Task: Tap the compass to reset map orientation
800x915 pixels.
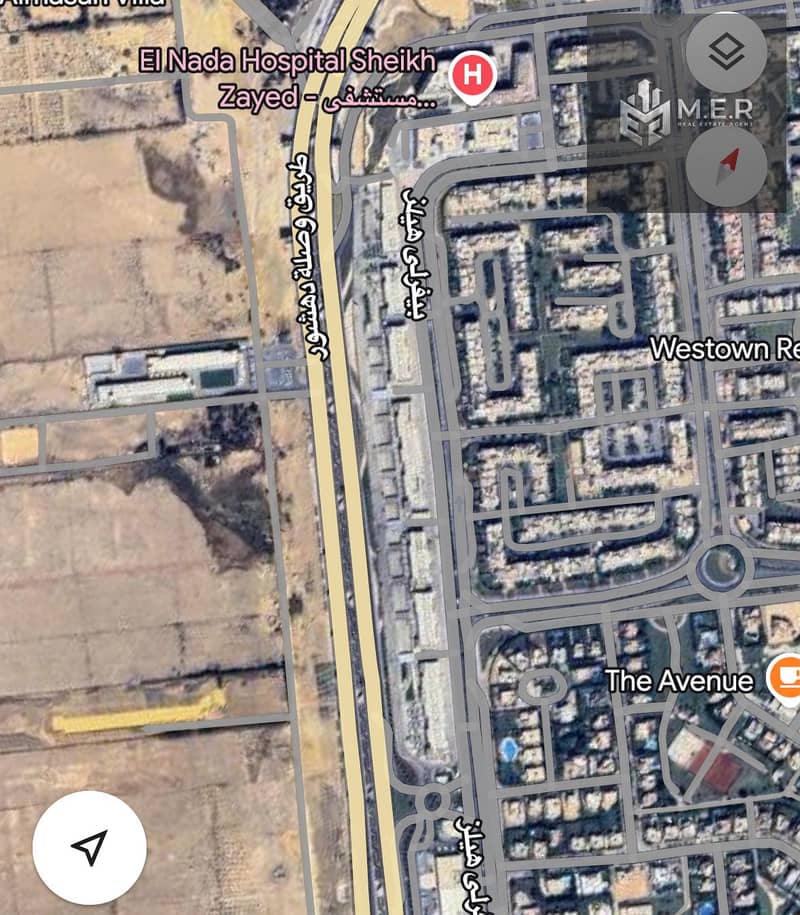Action: pos(726,167)
